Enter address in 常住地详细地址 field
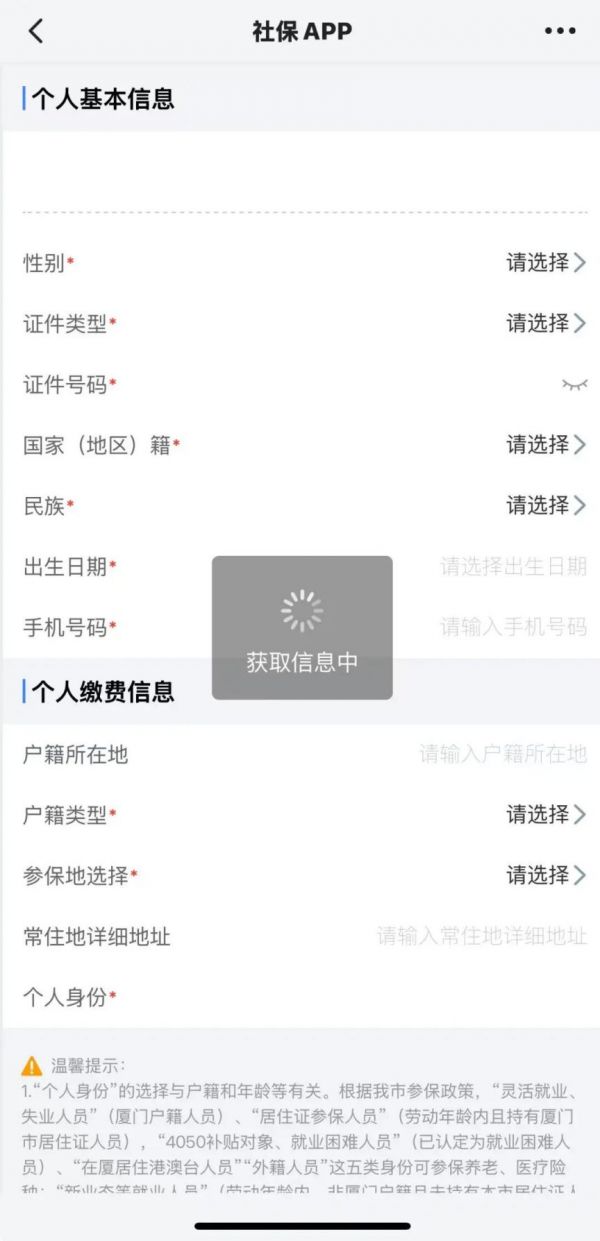Screen dimensions: 600x1241 [x=481, y=936]
